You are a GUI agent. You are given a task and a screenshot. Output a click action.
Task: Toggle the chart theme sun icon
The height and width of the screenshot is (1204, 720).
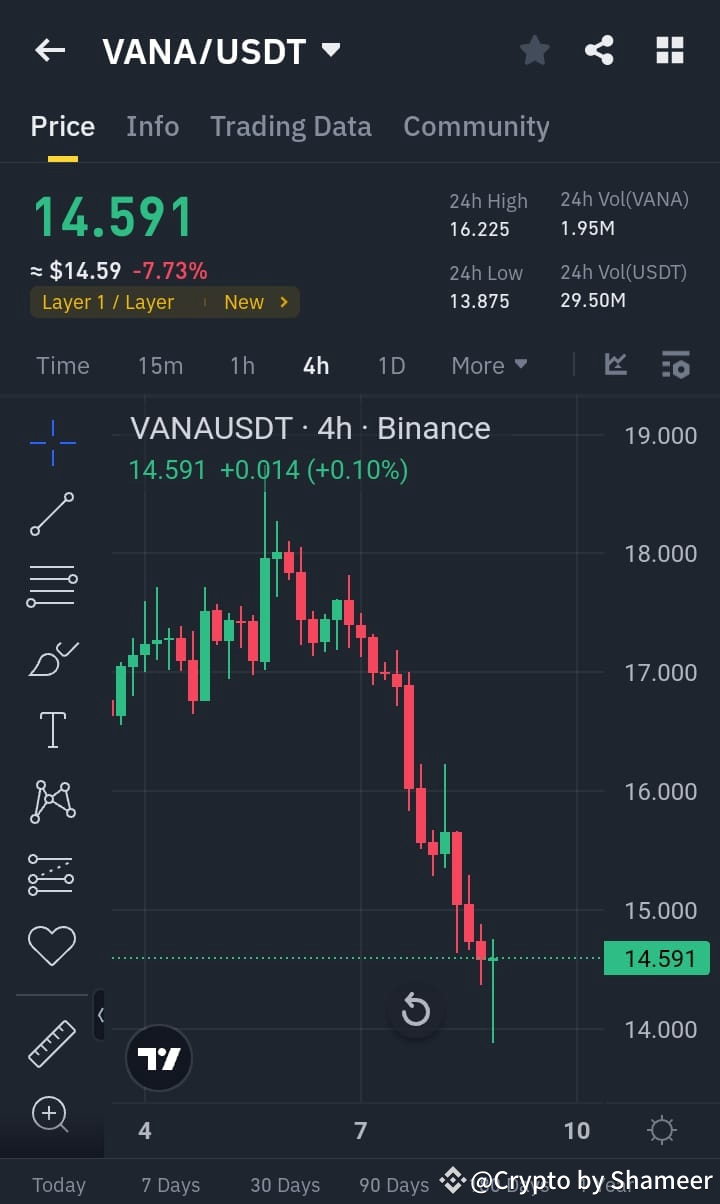click(661, 1129)
